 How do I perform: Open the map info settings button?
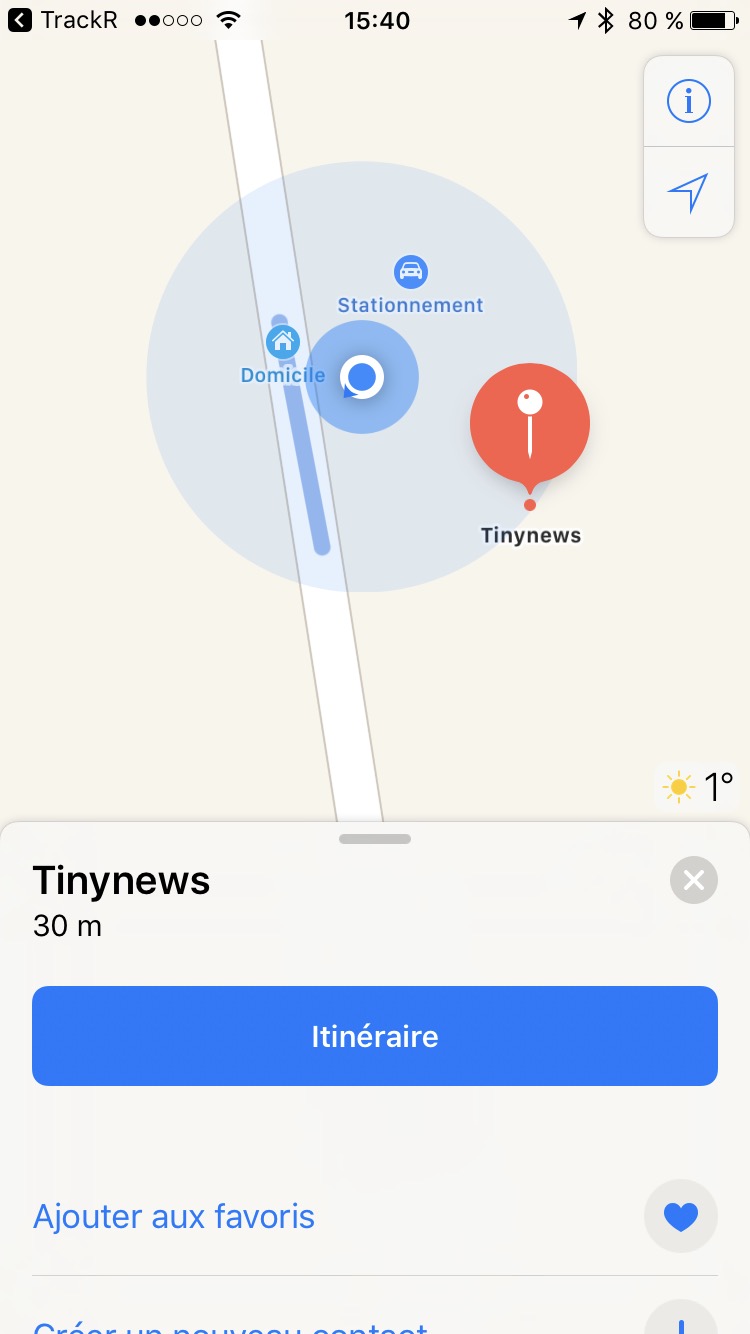point(688,101)
